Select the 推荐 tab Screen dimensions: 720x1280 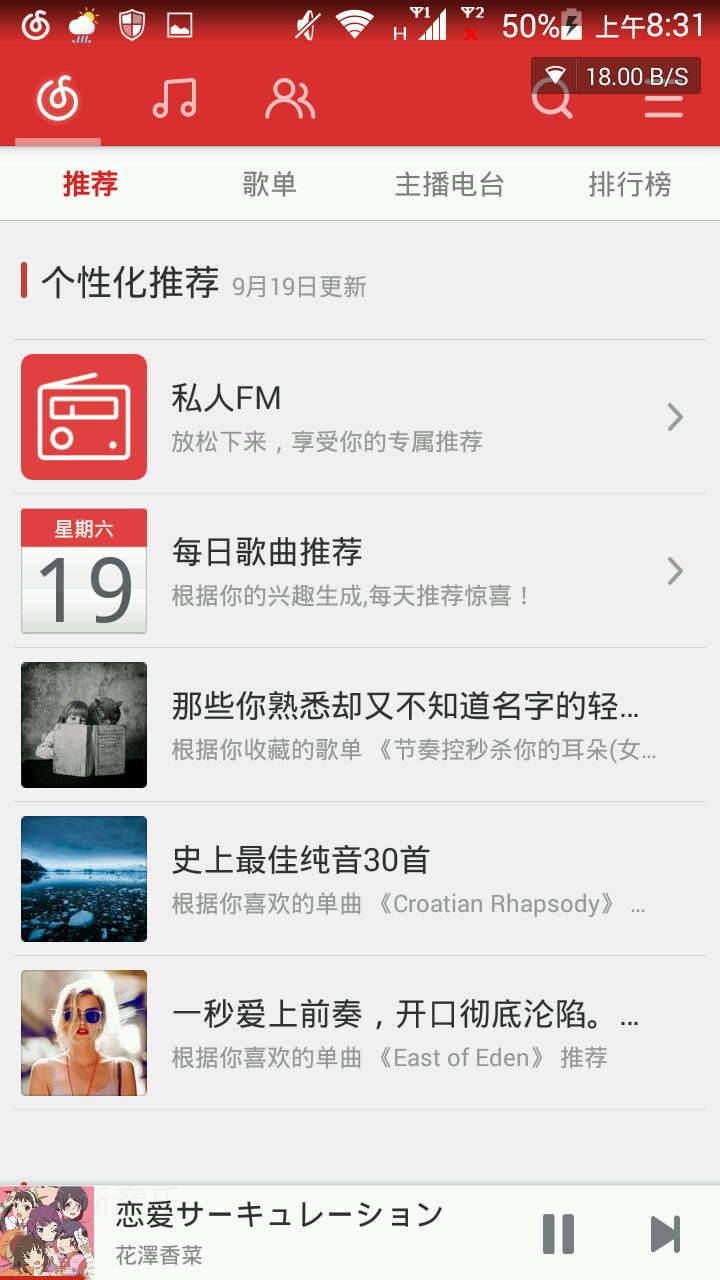90,184
